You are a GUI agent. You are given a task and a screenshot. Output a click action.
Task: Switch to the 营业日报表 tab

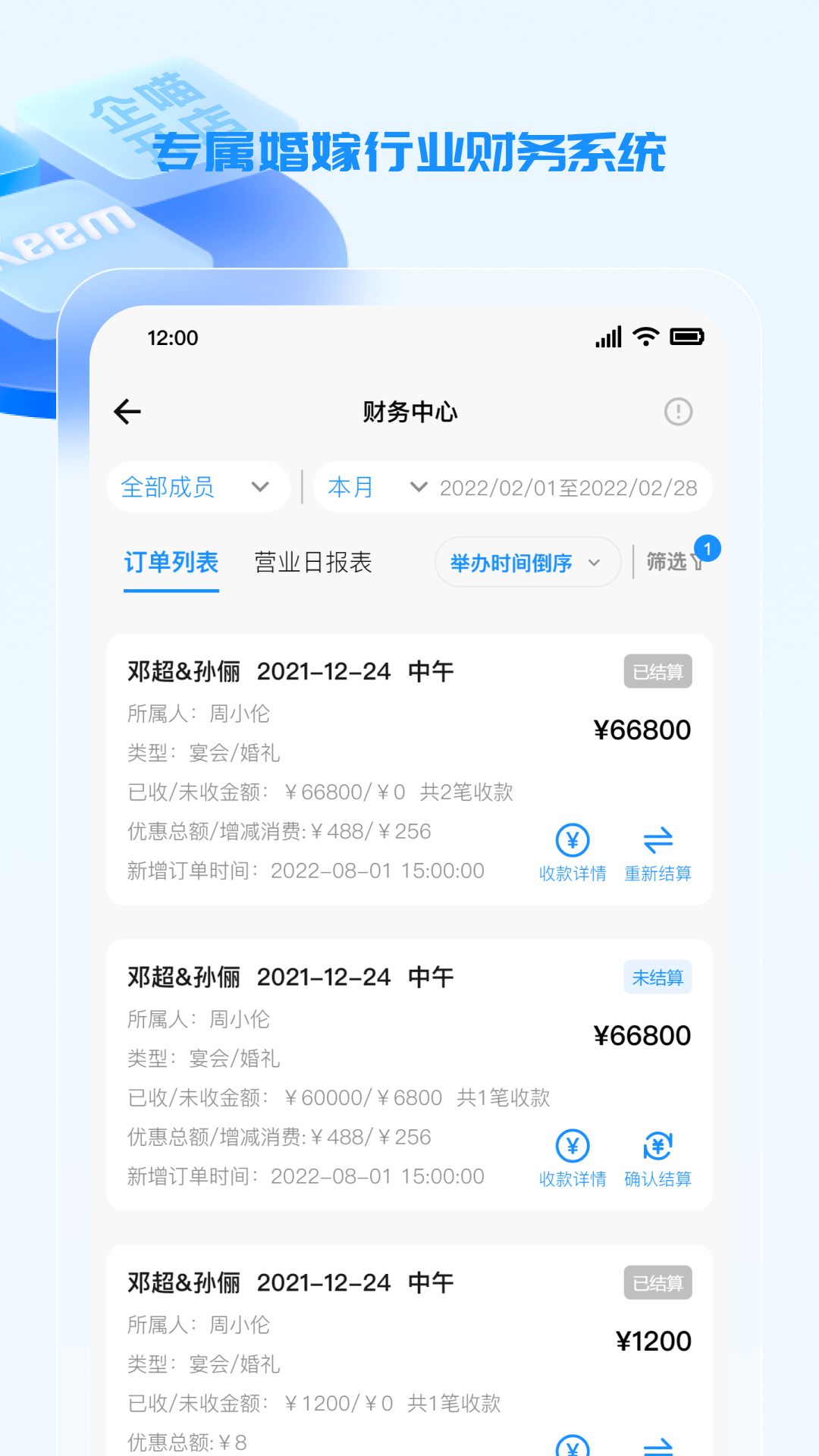point(313,562)
